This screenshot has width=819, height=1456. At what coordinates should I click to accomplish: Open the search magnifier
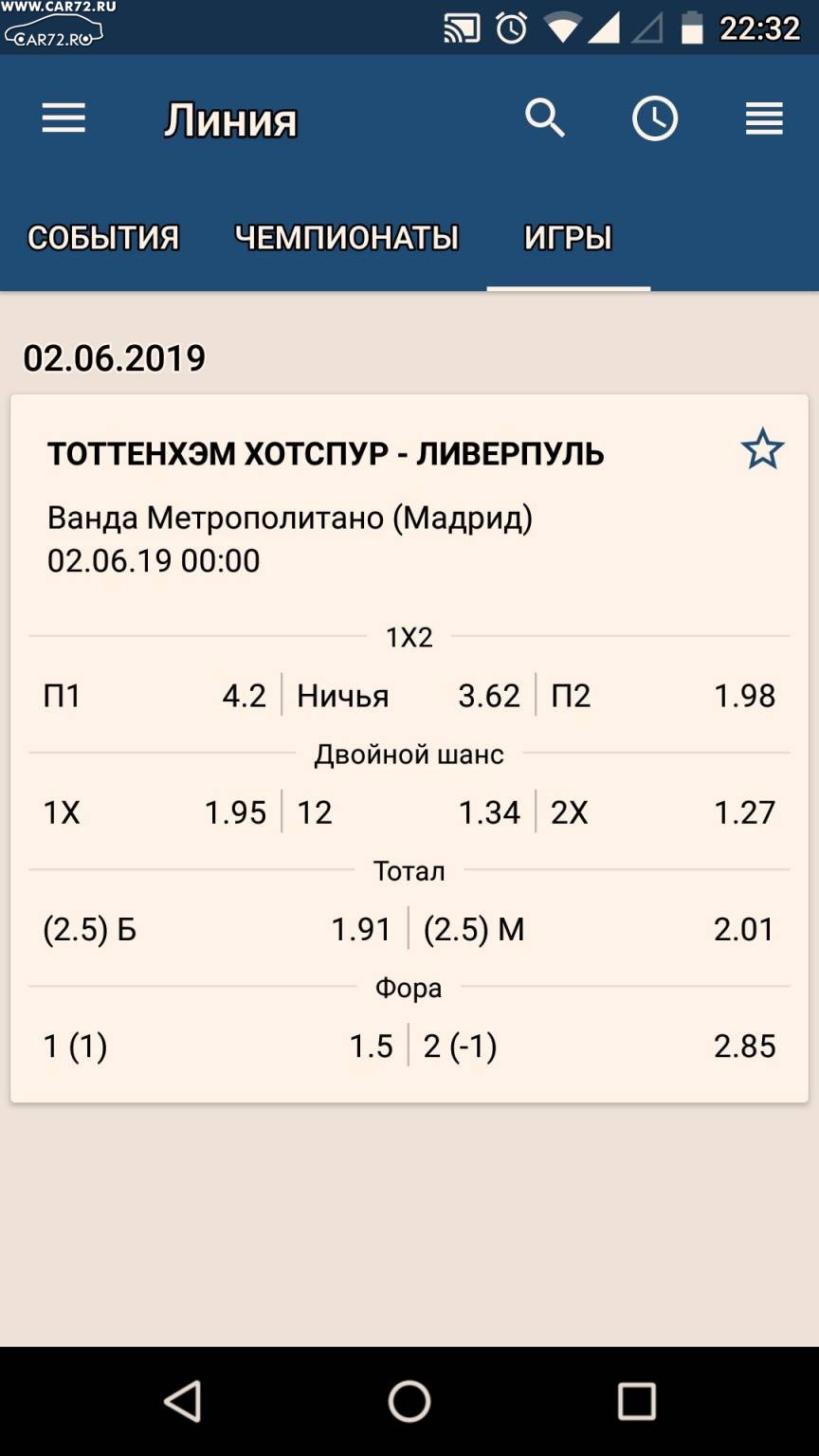[x=545, y=119]
